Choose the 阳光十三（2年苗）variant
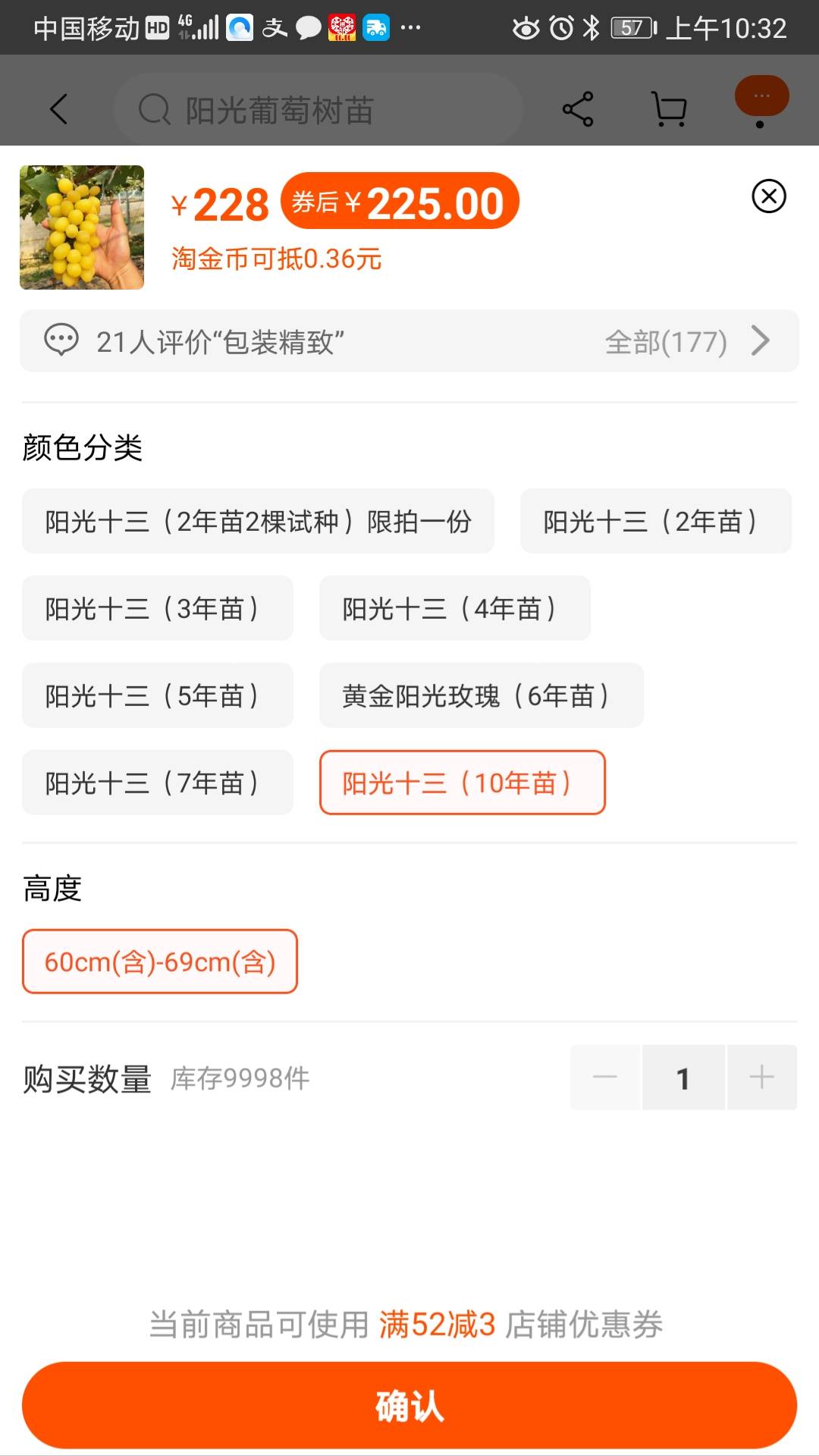819x1456 pixels. coord(656,522)
